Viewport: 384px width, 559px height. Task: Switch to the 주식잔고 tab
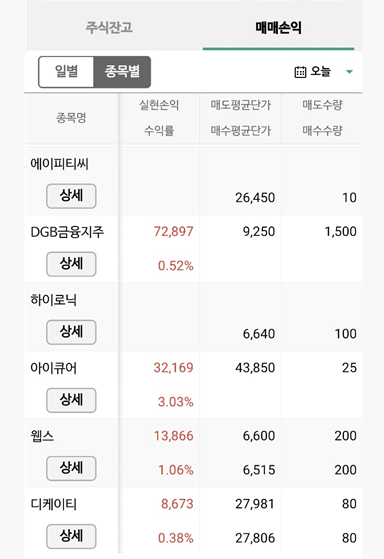click(x=109, y=28)
